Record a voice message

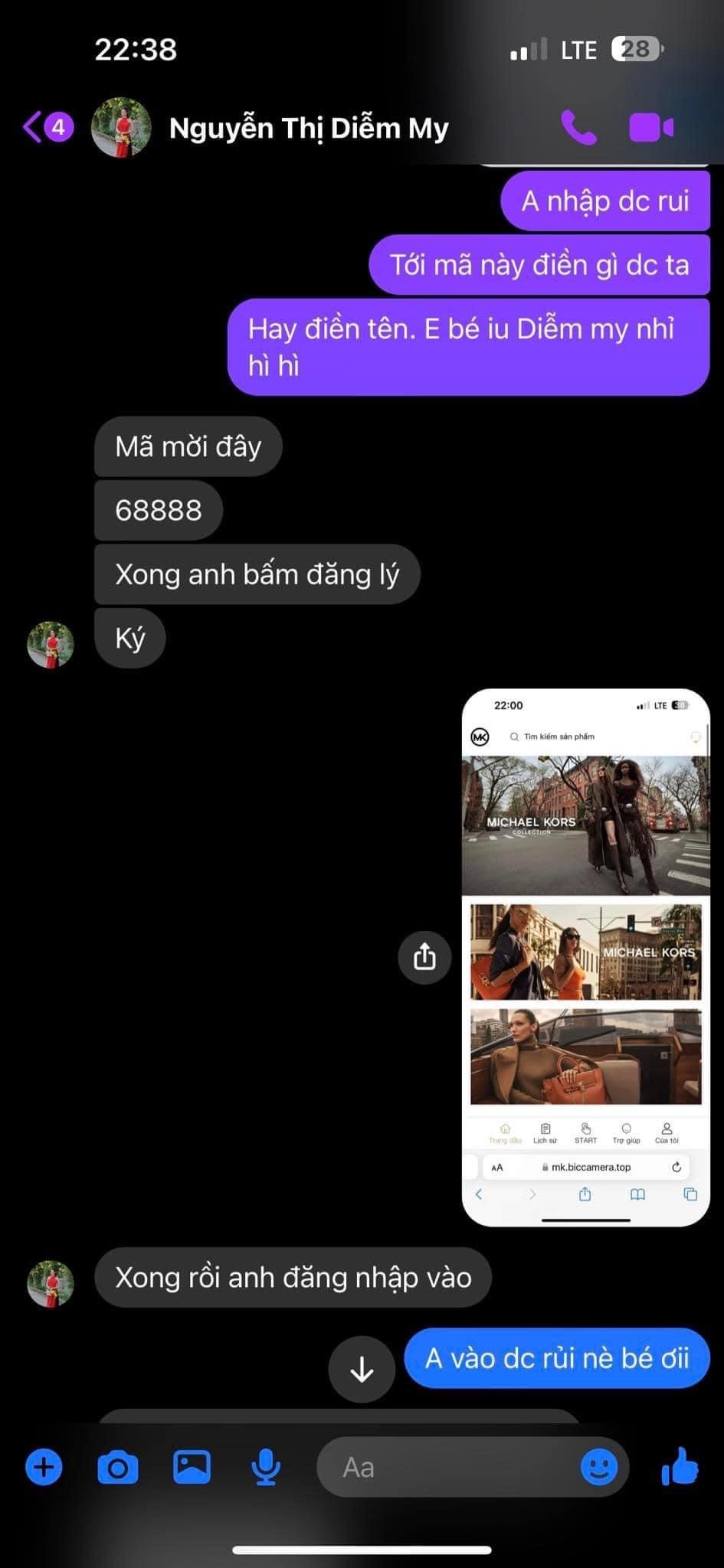(265, 1468)
